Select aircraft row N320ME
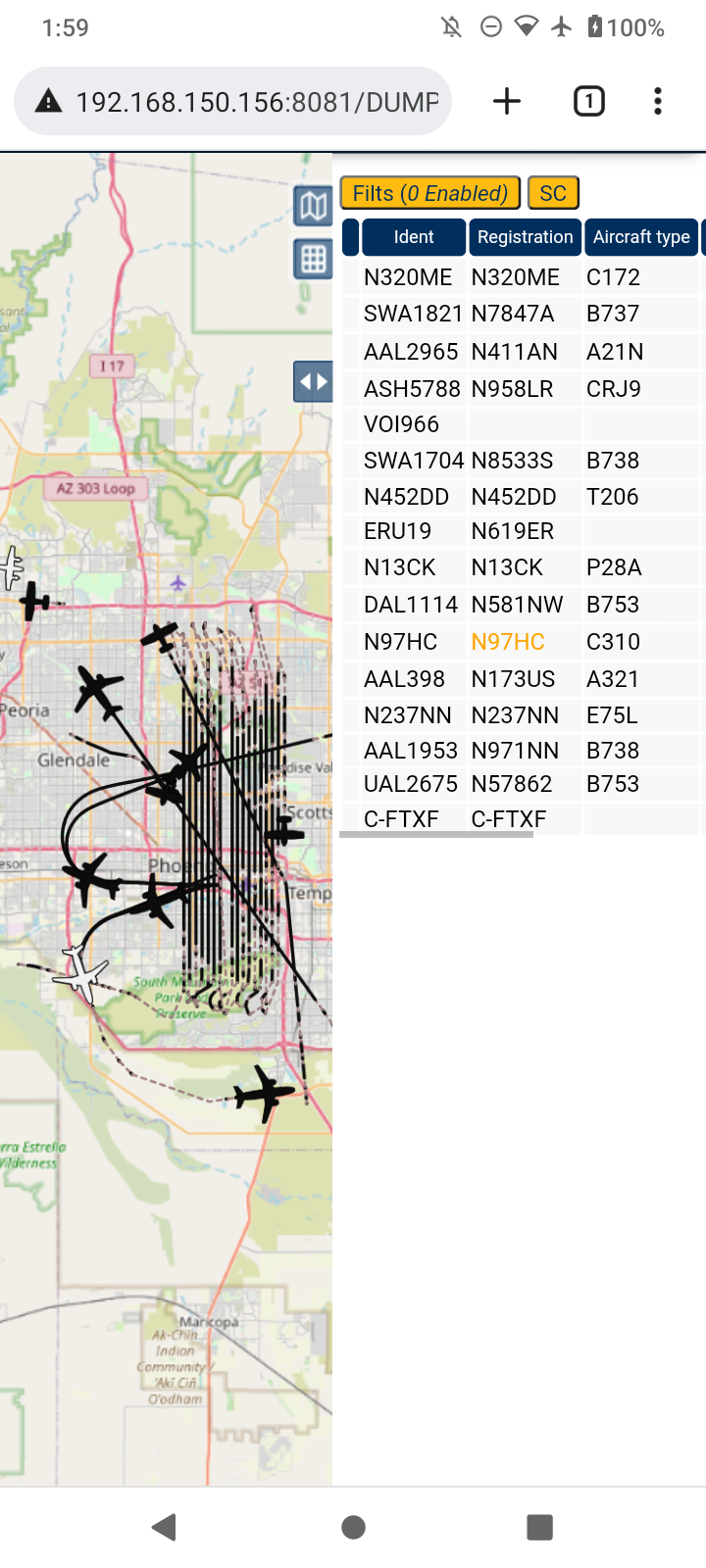The height and width of the screenshot is (1568, 706). (523, 277)
